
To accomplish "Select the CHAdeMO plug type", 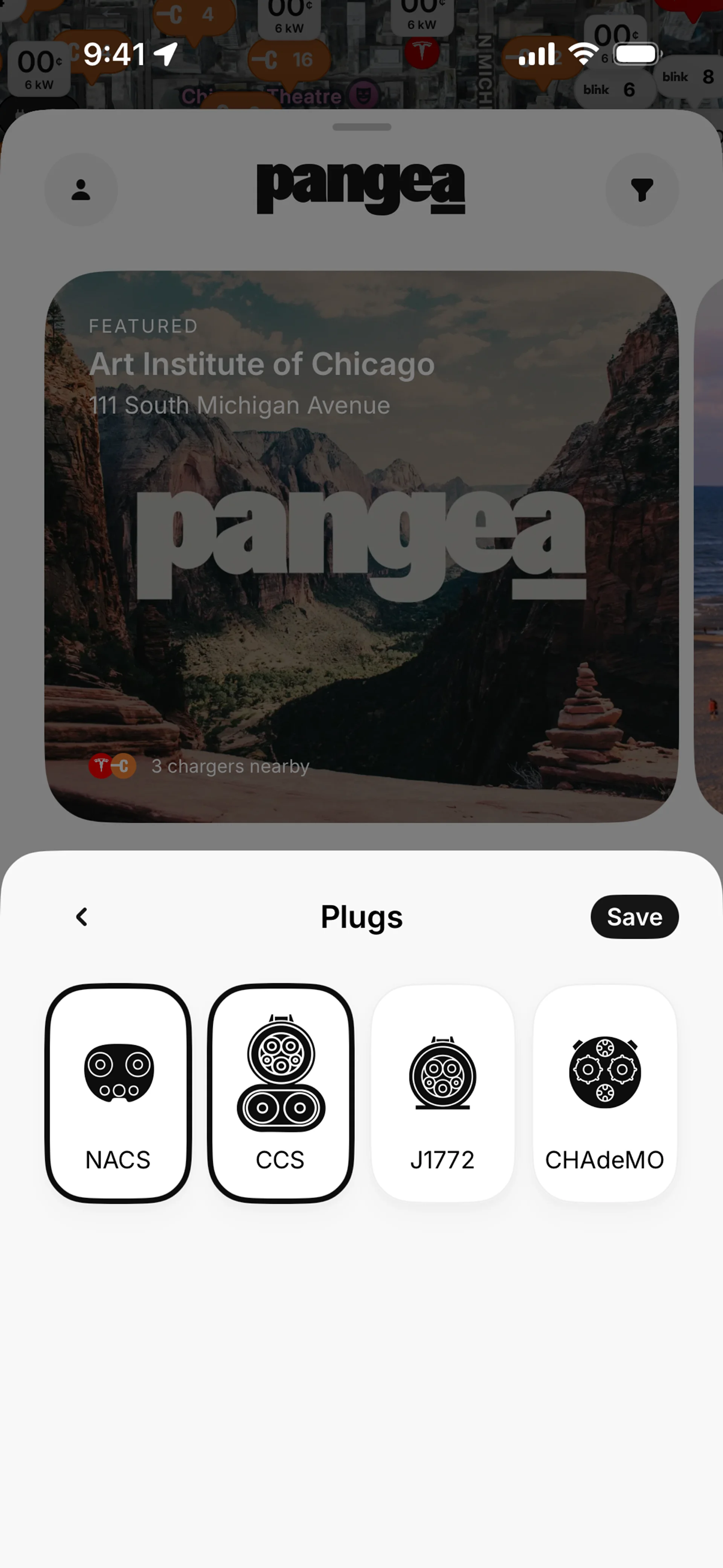I will pos(604,1093).
